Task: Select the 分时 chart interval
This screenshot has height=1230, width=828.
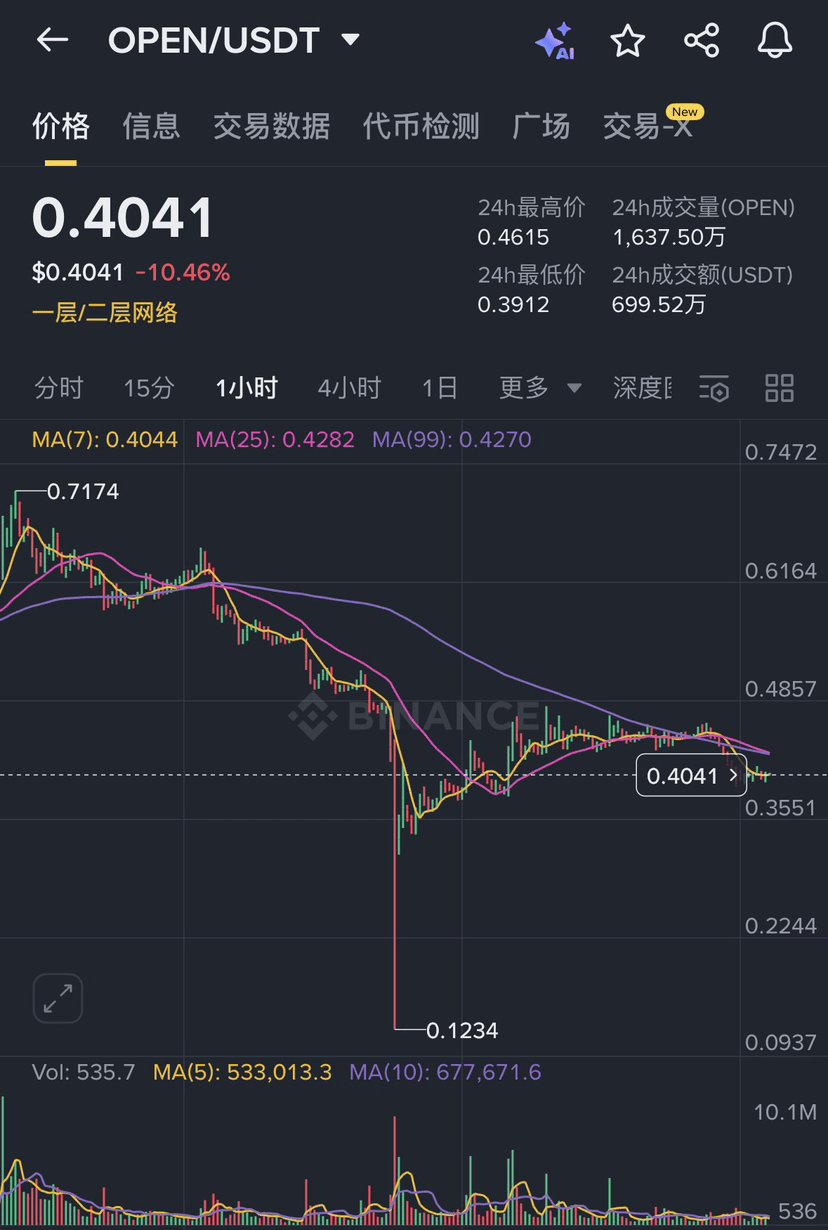Action: 59,388
